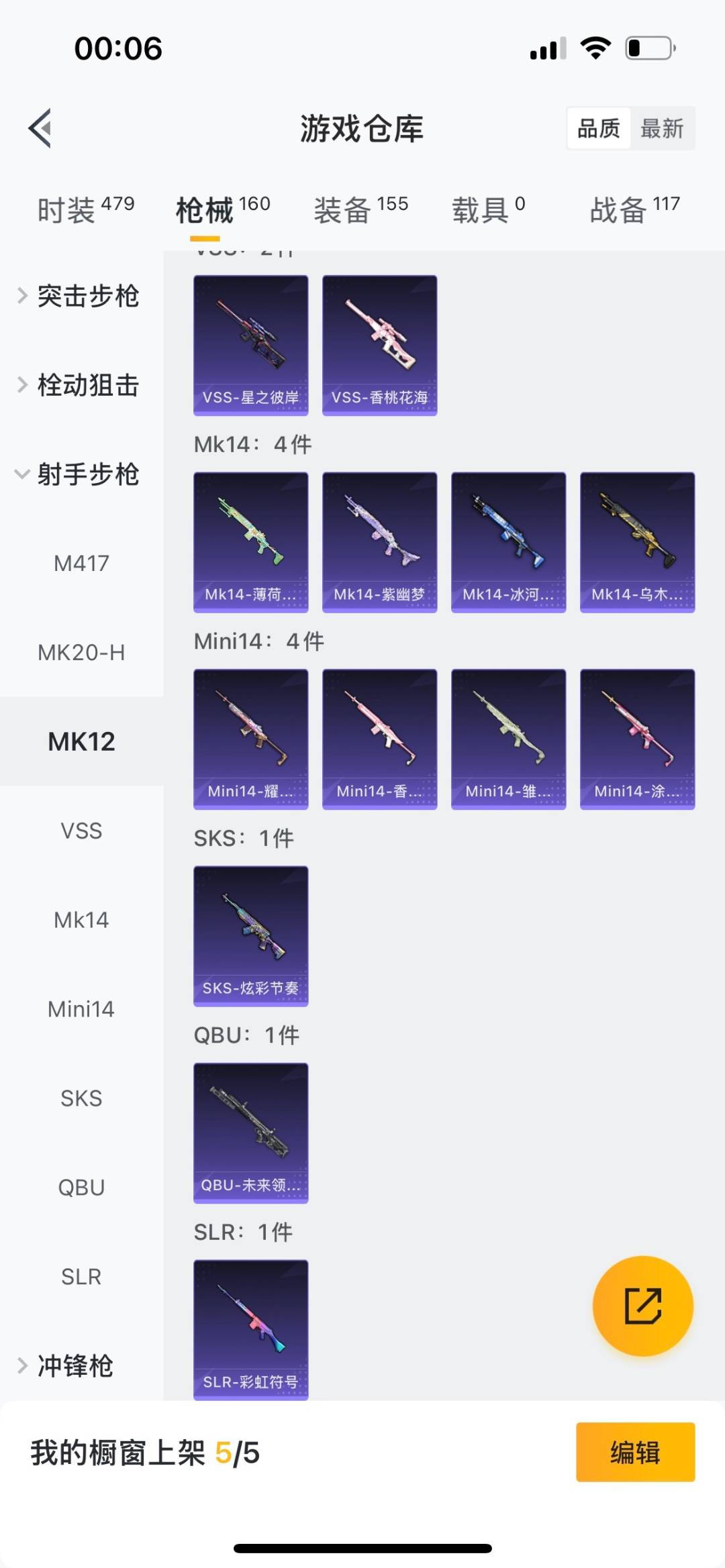The image size is (725, 1568).
Task: Switch to the 时装 tab
Action: [85, 210]
